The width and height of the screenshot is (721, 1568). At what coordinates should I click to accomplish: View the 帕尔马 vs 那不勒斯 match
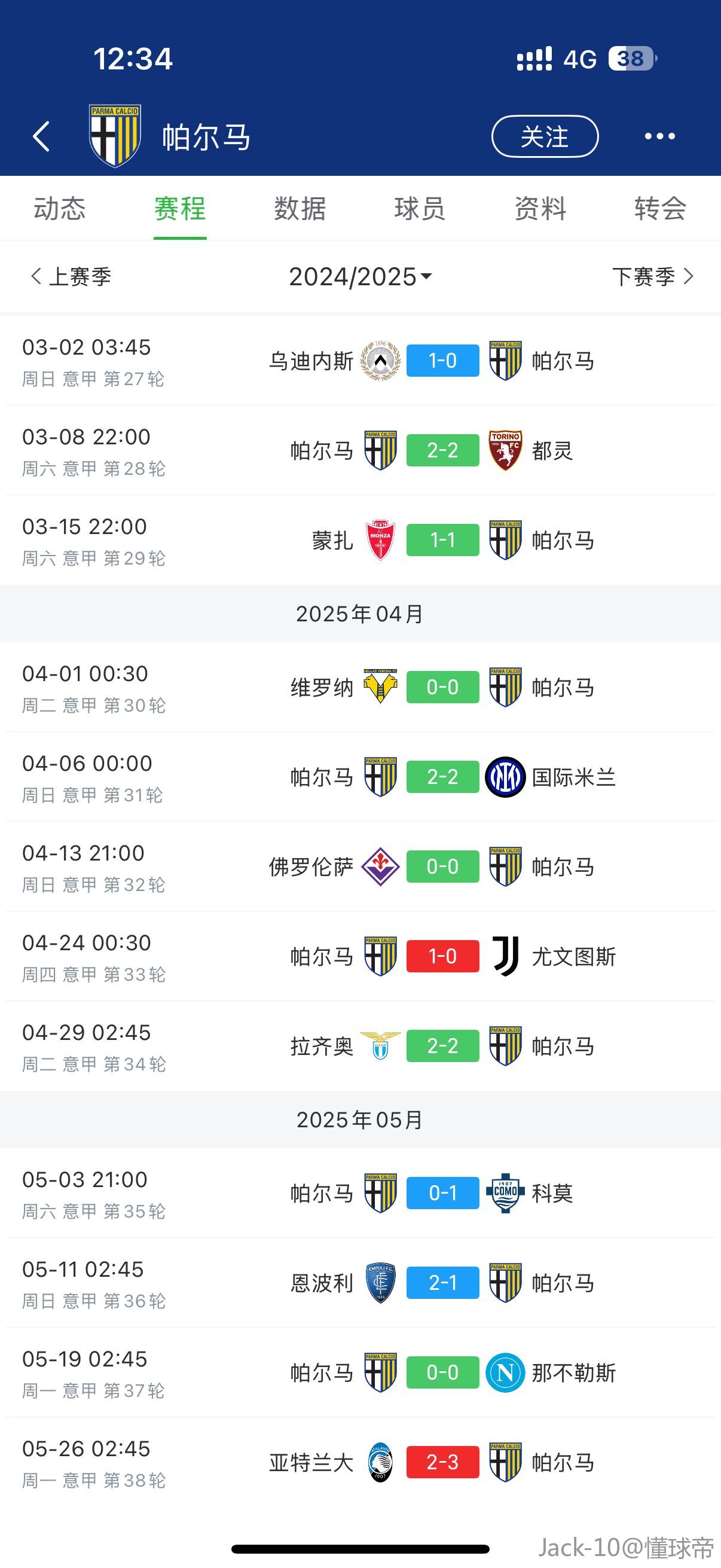coord(442,1372)
